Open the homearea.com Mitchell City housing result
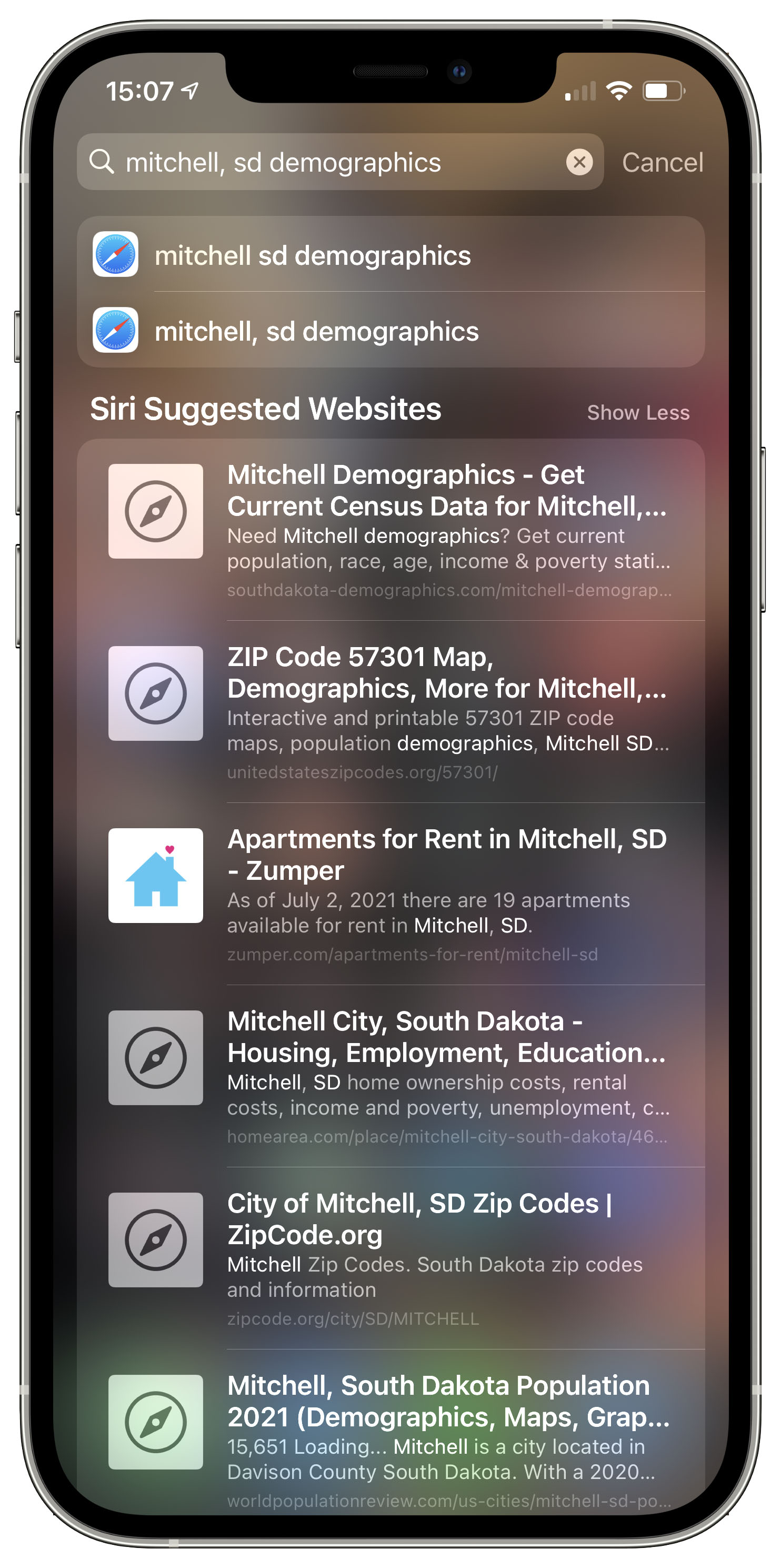The height and width of the screenshot is (1568, 781). coord(390,1076)
